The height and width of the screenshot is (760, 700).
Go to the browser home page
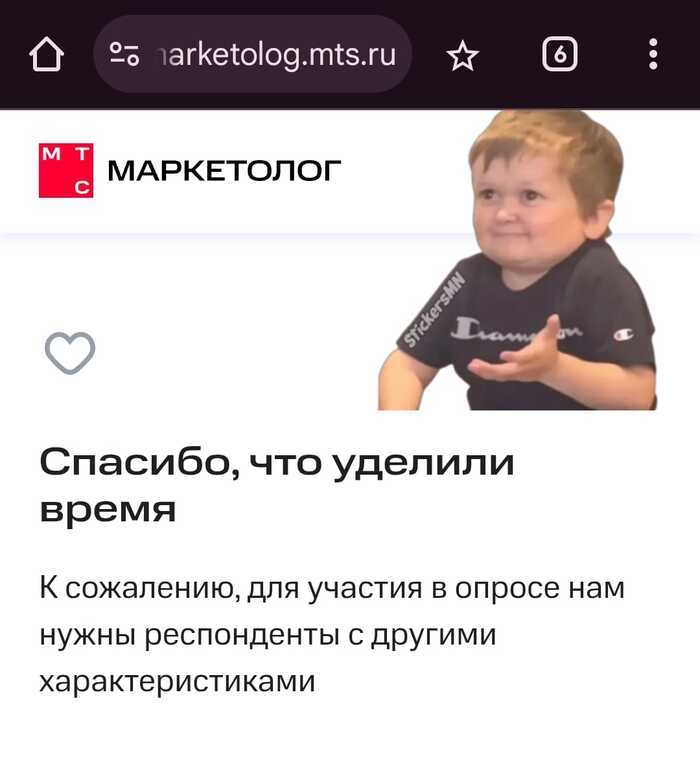point(47,55)
